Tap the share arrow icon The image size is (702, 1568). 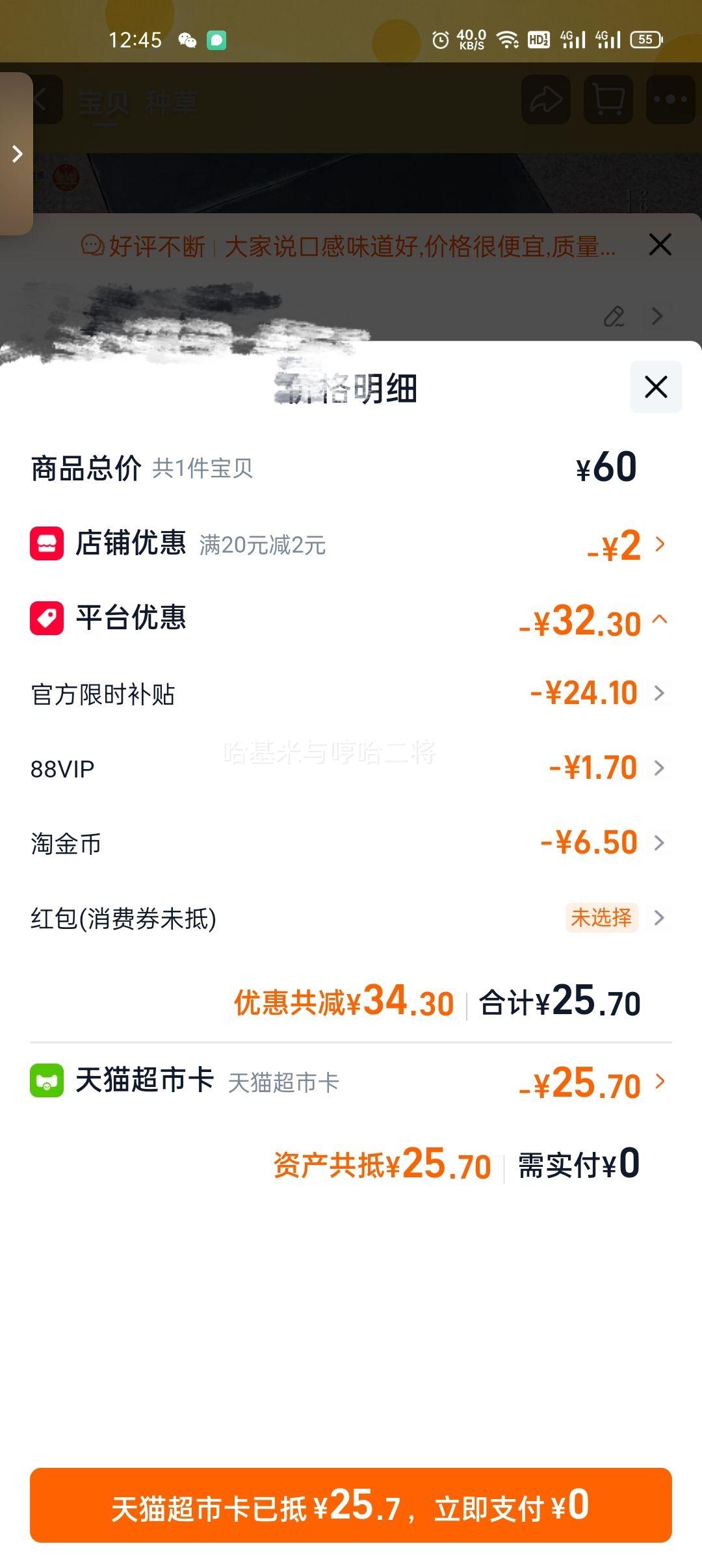coord(545,99)
